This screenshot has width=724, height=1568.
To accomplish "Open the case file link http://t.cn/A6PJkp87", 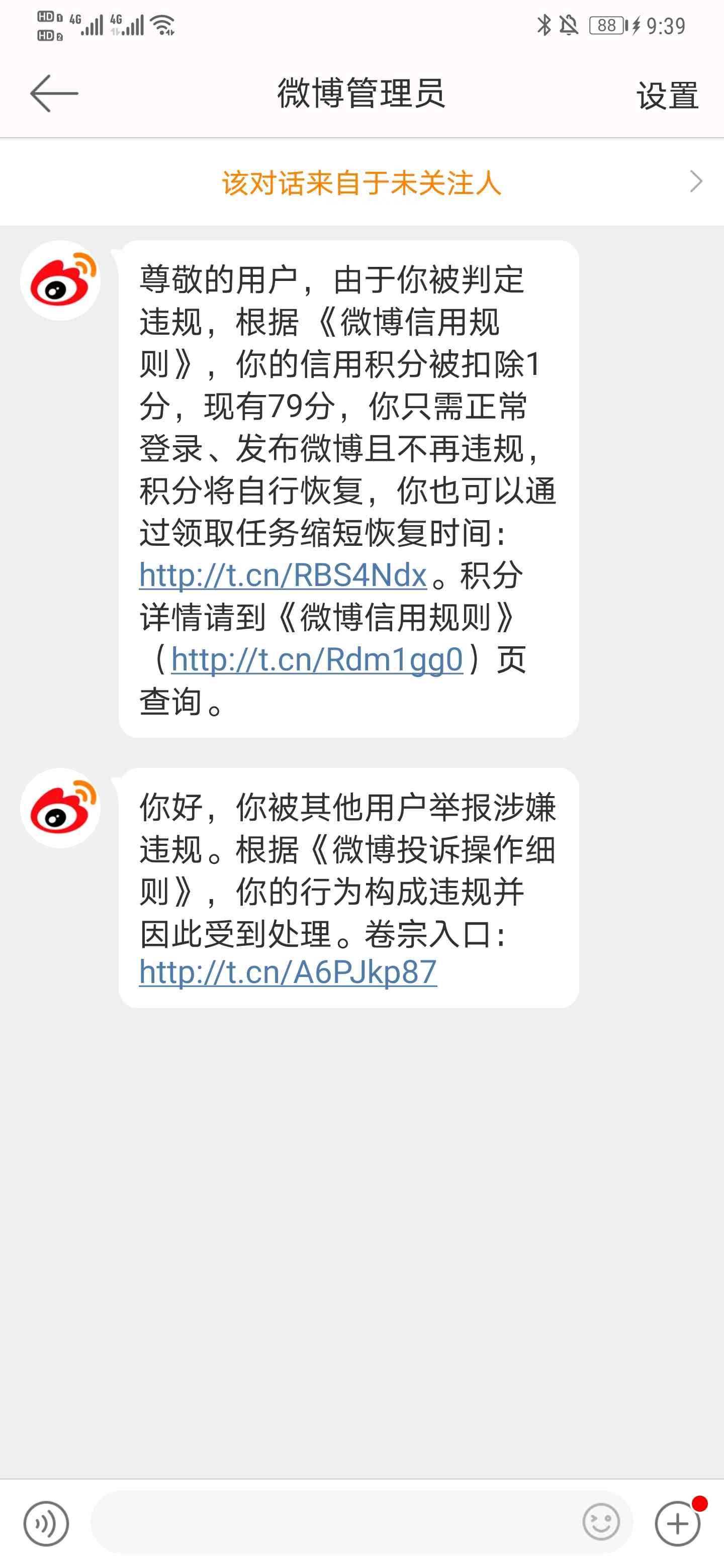I will pos(288,972).
